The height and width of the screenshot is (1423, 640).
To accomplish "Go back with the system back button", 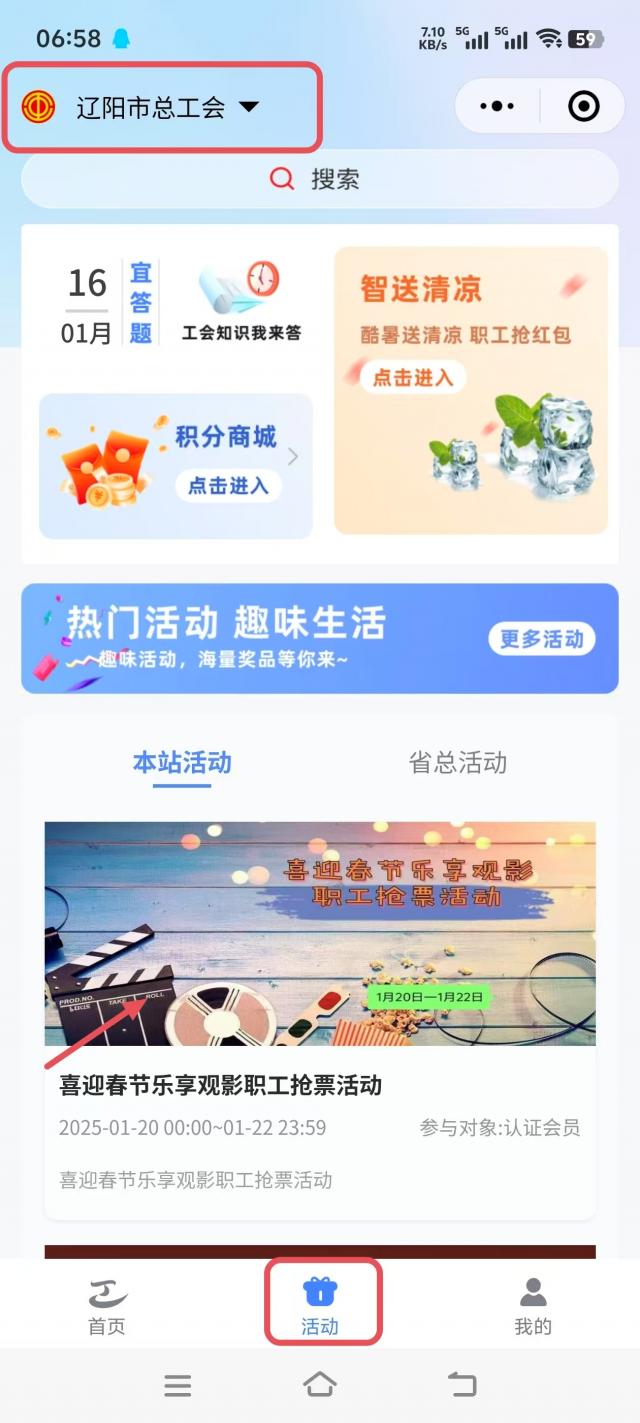I will click(462, 1384).
